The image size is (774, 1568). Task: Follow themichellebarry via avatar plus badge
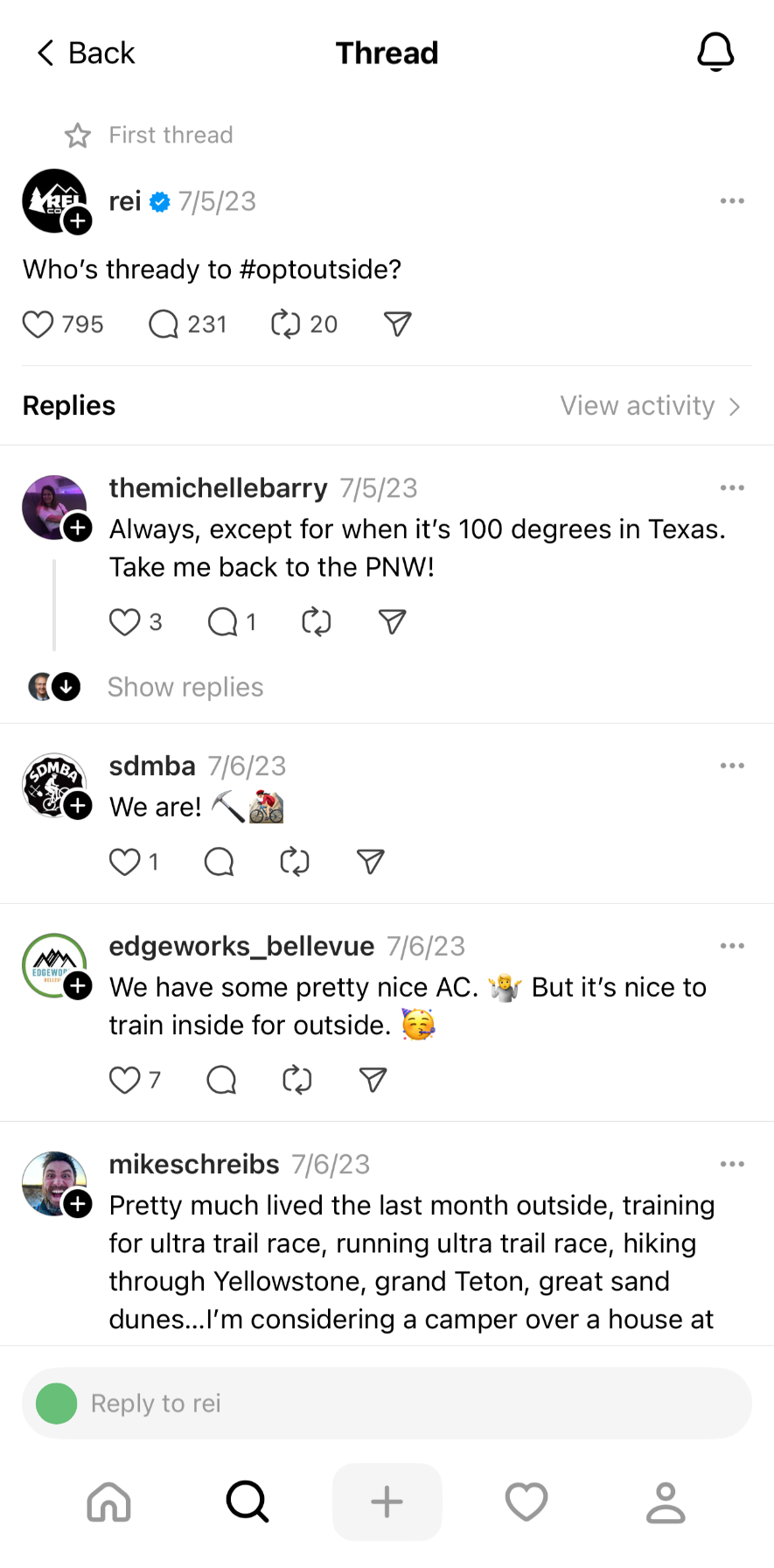[x=78, y=528]
